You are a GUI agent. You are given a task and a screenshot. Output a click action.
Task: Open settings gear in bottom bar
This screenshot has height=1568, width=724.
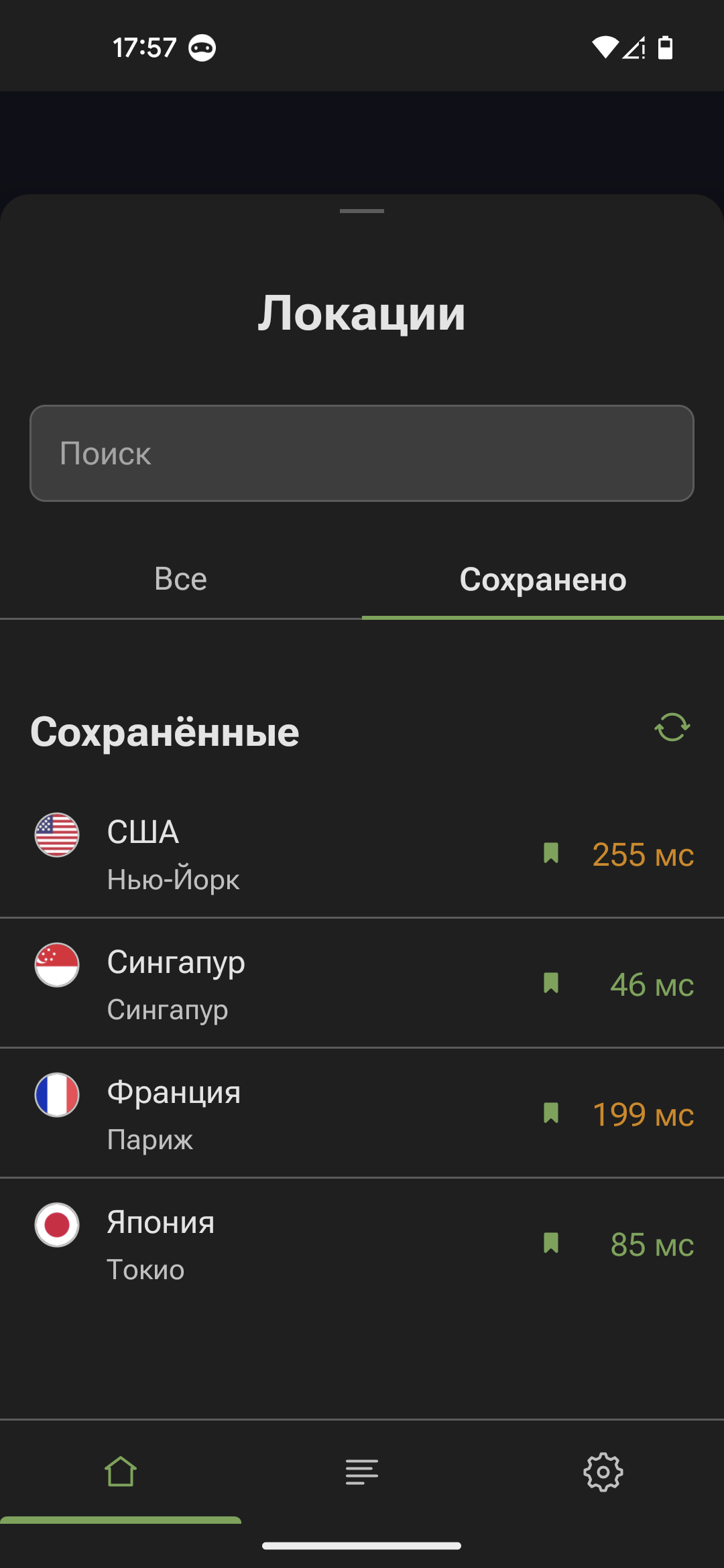click(603, 1472)
